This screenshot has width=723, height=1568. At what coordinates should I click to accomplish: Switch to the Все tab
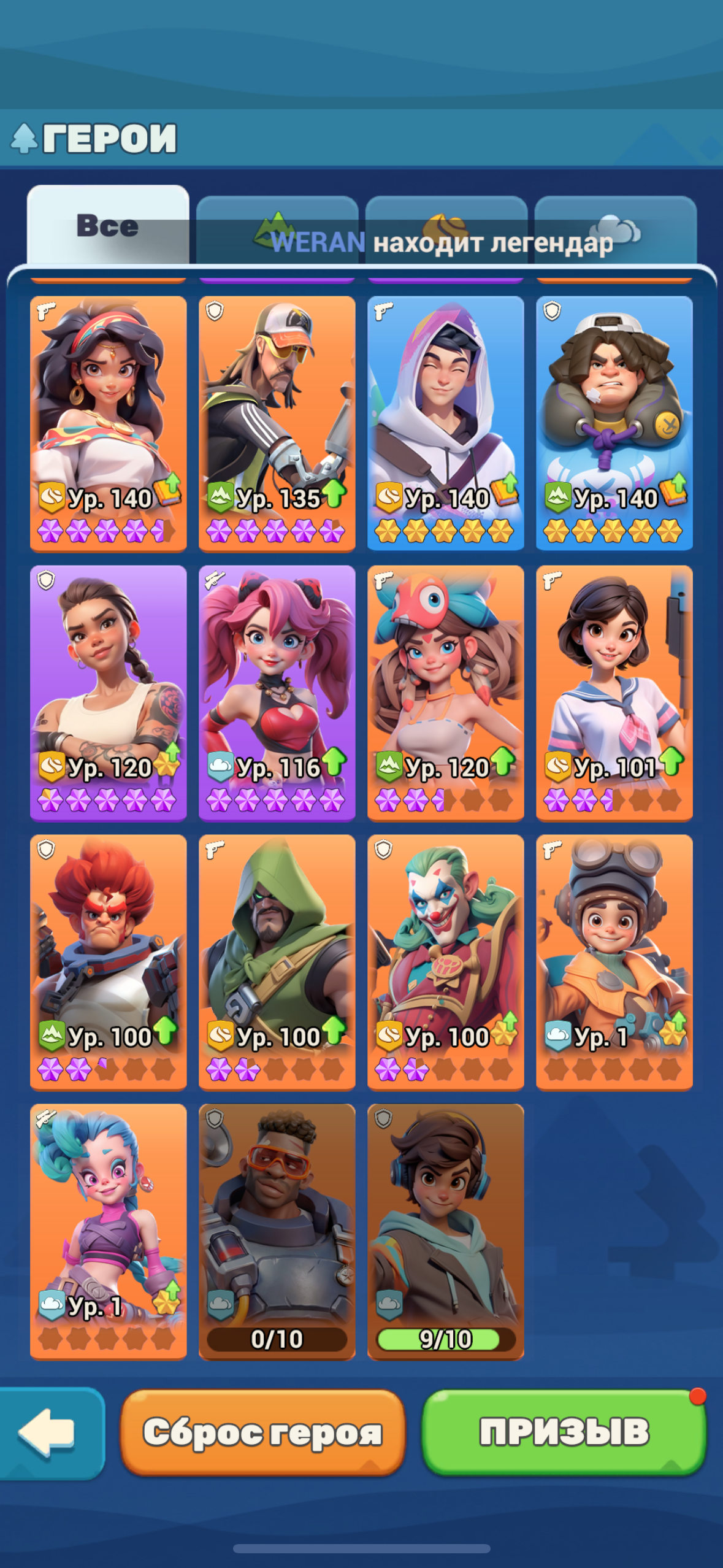(108, 226)
